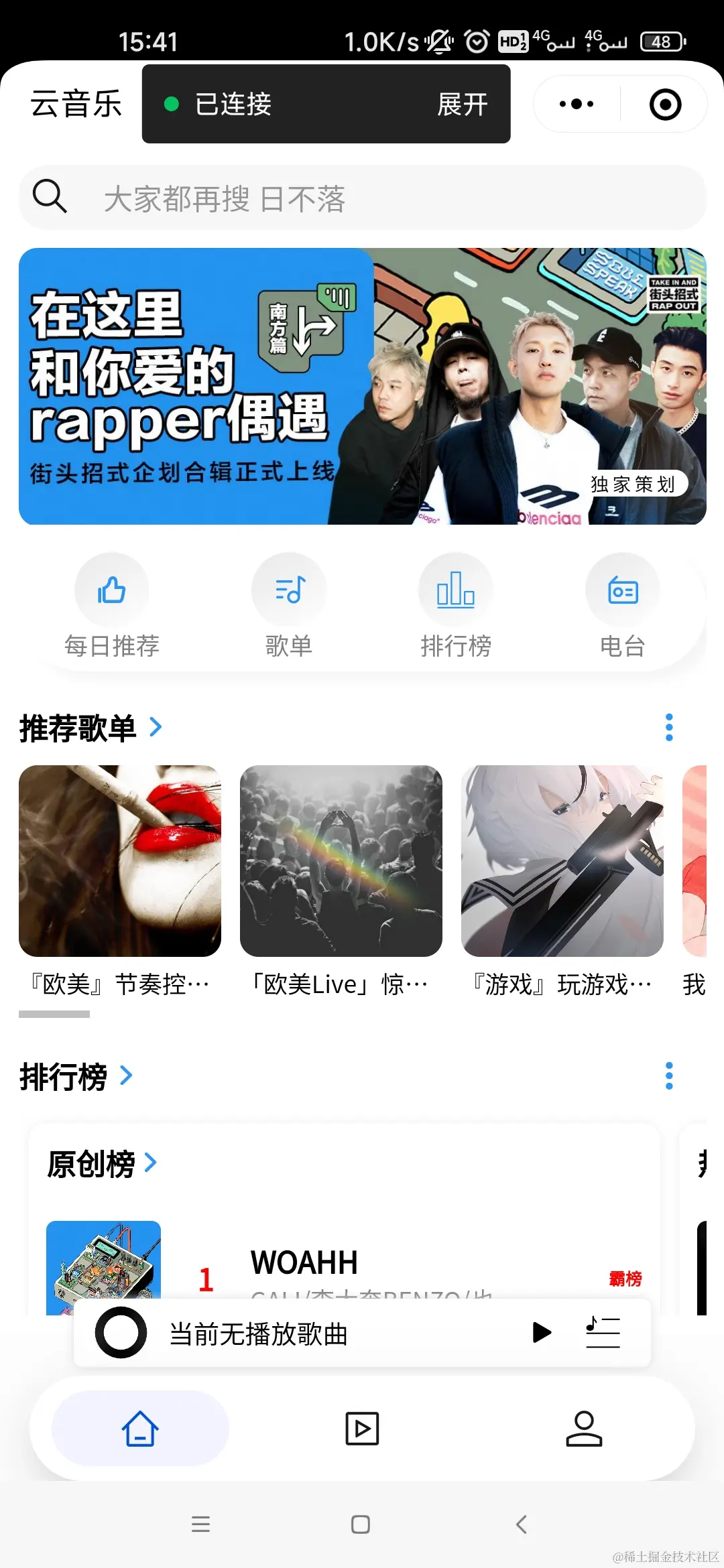Open the search magnifier icon
Viewport: 724px width, 1568px height.
click(51, 198)
